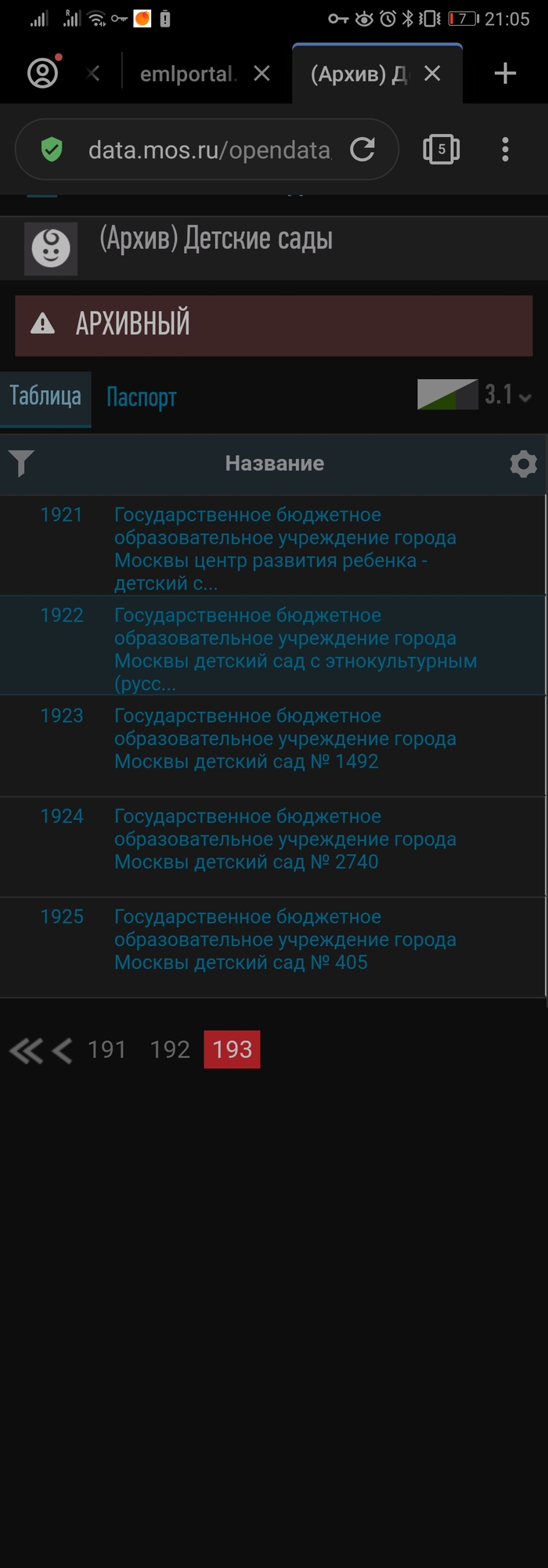This screenshot has height=1568, width=548.
Task: Expand the version 3.1 dropdown
Action: point(507,394)
